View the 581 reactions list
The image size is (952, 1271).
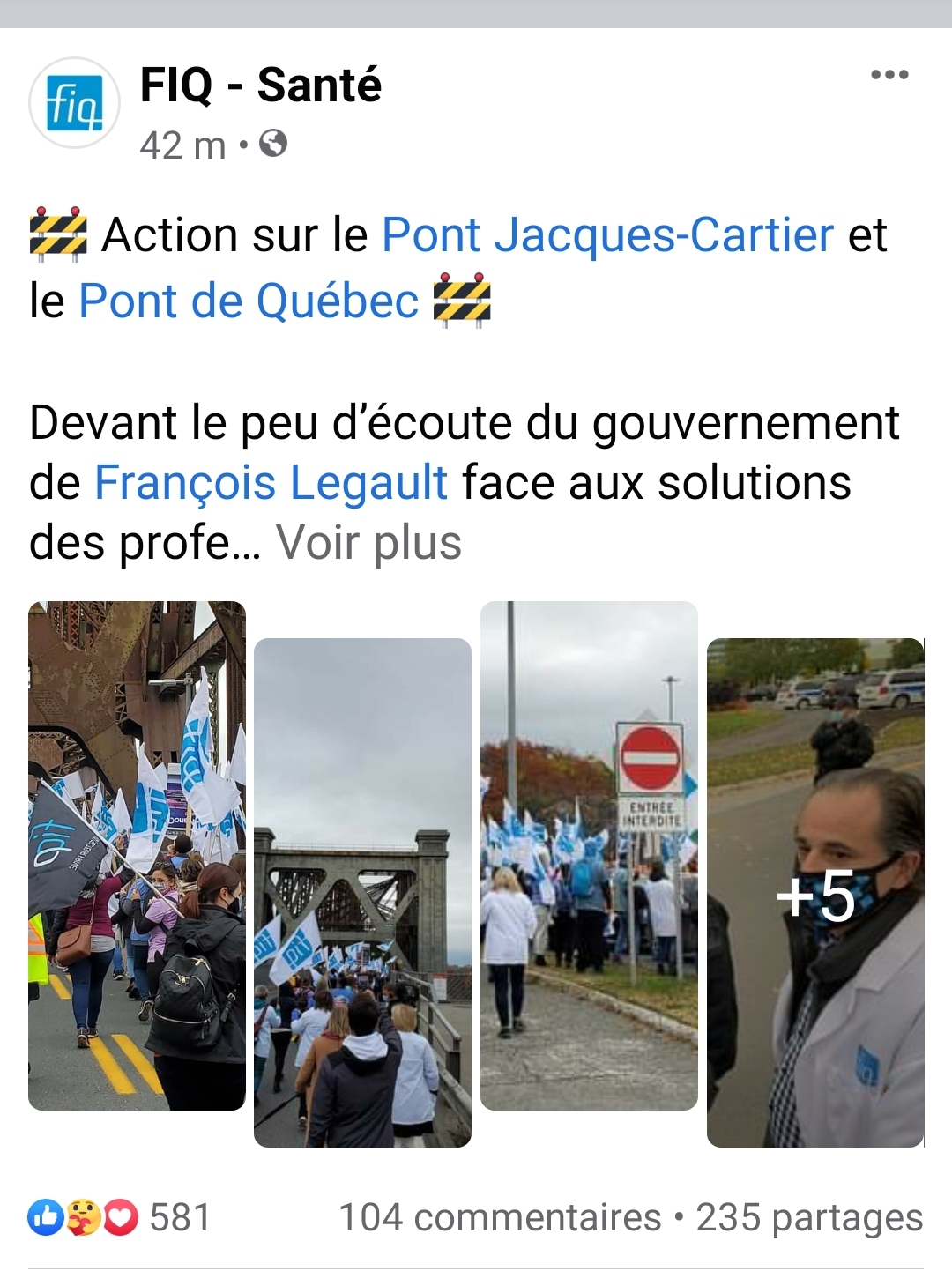click(120, 1218)
